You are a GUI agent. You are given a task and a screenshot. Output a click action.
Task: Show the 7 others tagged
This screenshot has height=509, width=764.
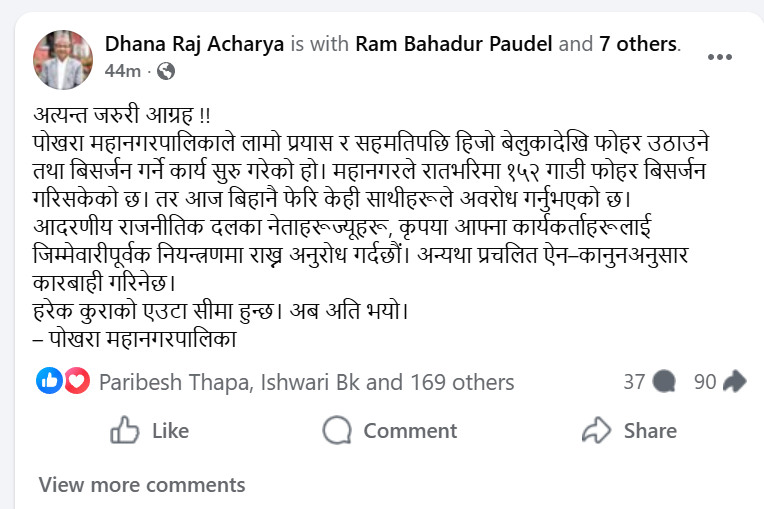[x=638, y=44]
